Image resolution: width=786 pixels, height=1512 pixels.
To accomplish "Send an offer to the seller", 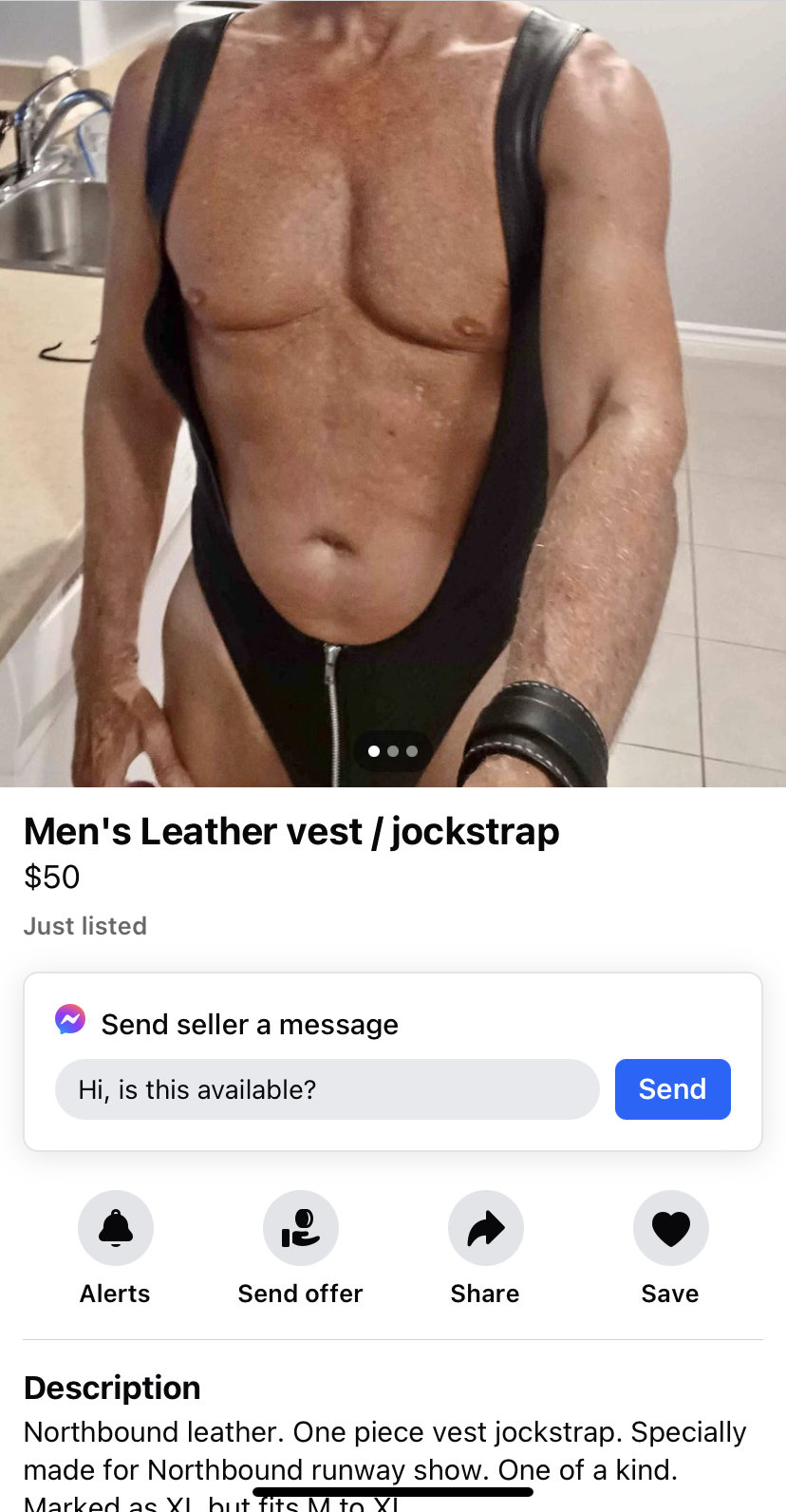I will [x=300, y=1228].
